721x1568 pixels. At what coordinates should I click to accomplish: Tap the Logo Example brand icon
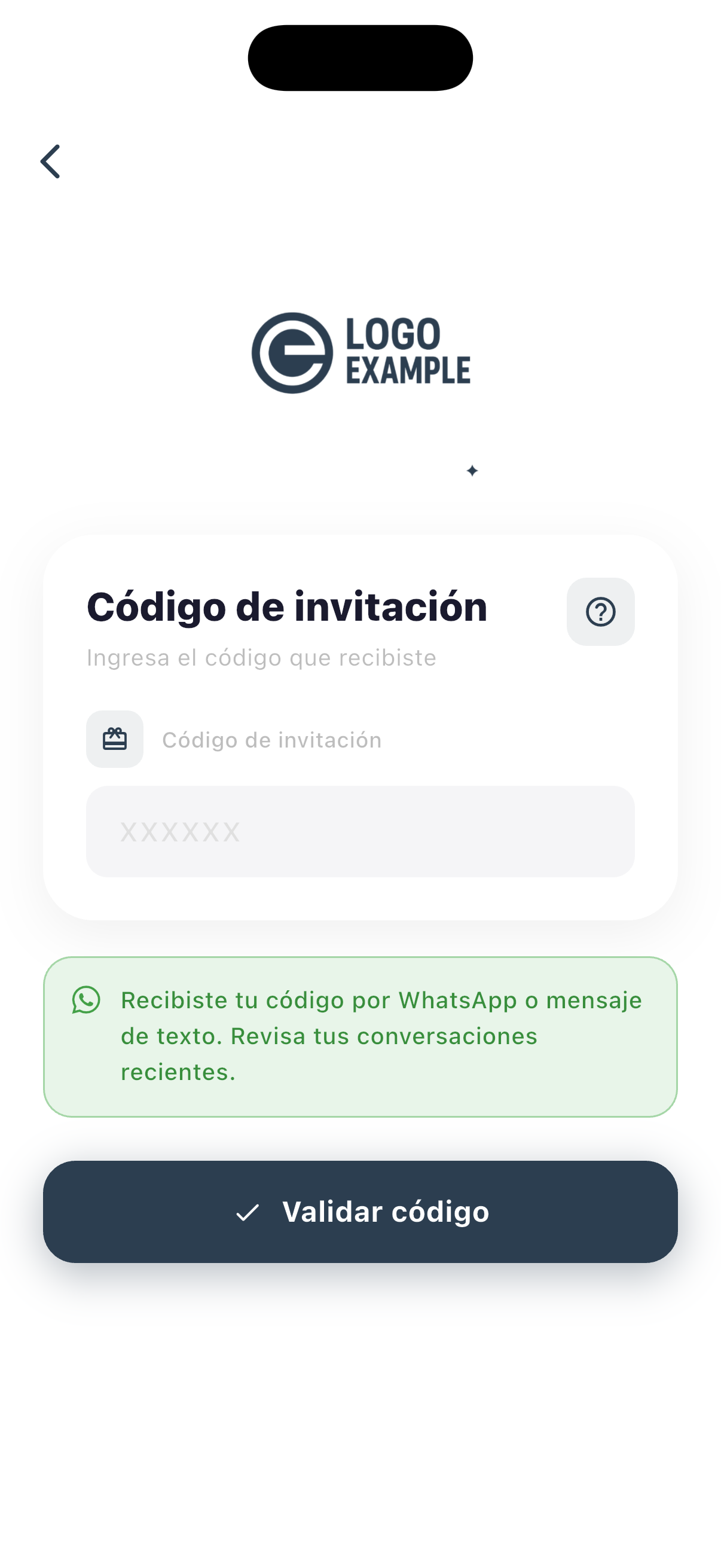[361, 352]
